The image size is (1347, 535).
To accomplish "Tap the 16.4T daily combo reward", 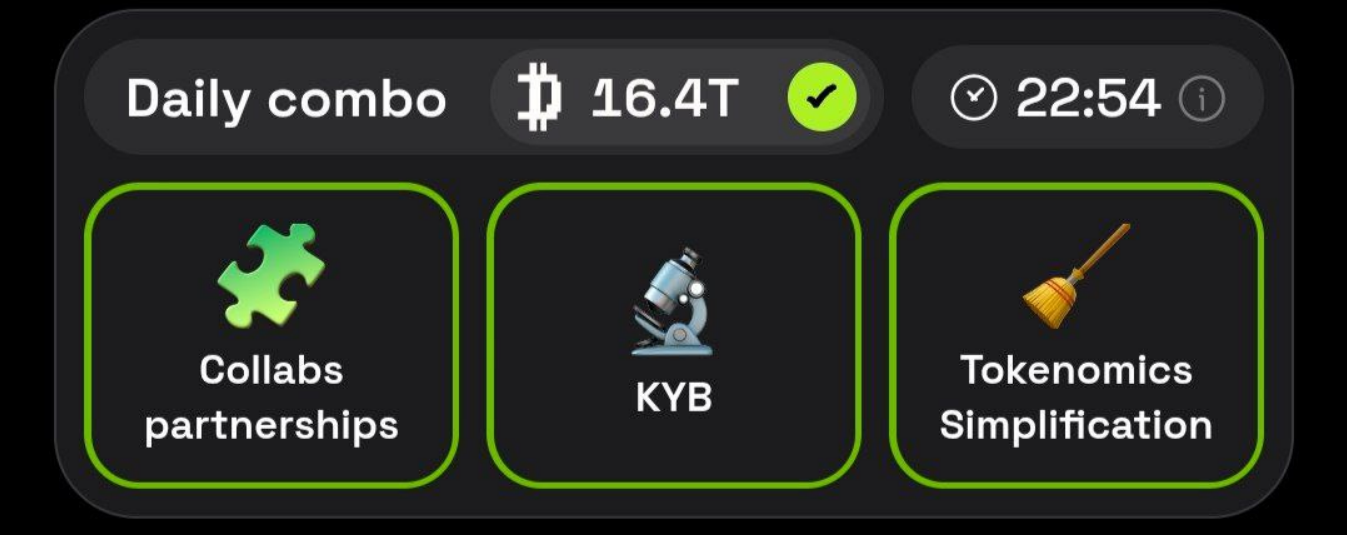I will [x=665, y=99].
